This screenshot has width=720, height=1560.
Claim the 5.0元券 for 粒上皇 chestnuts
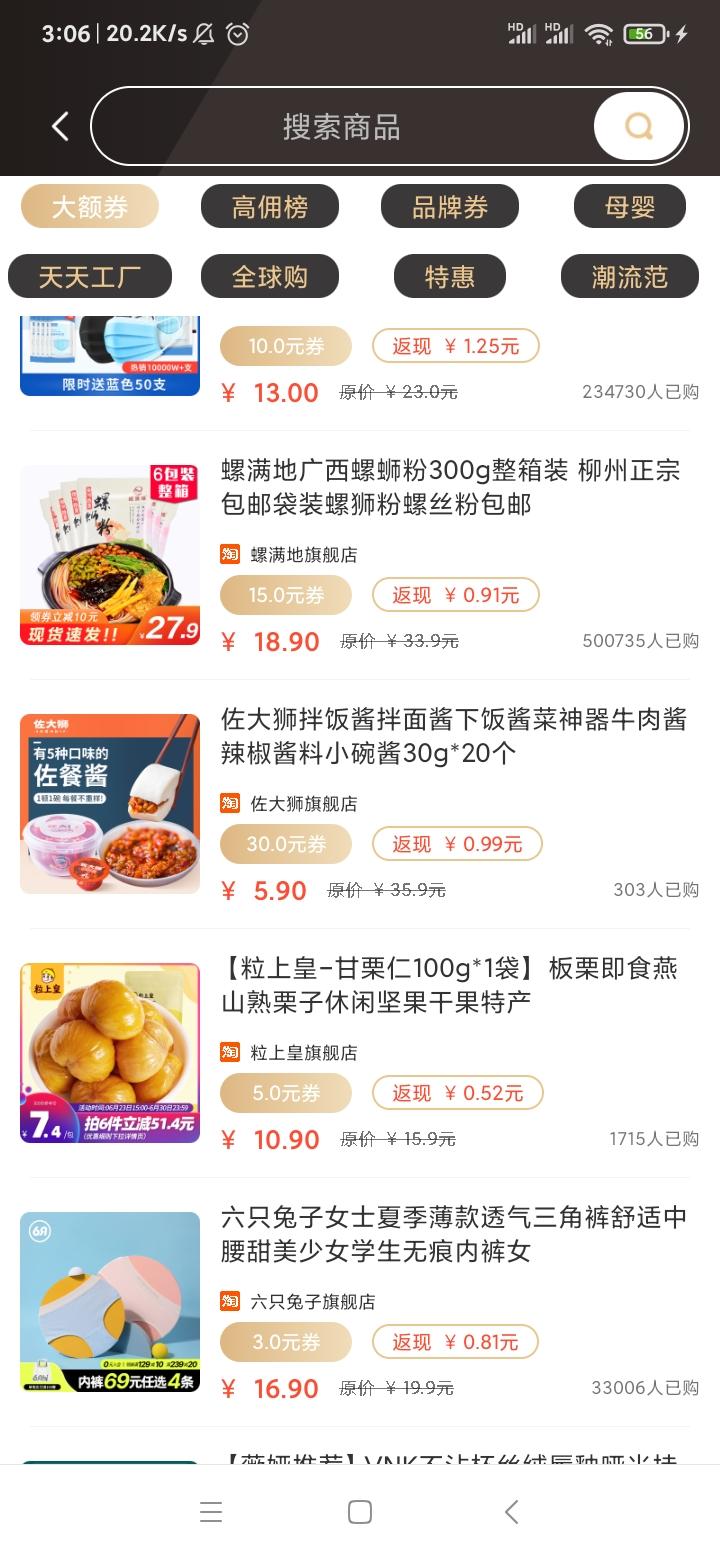point(285,1092)
